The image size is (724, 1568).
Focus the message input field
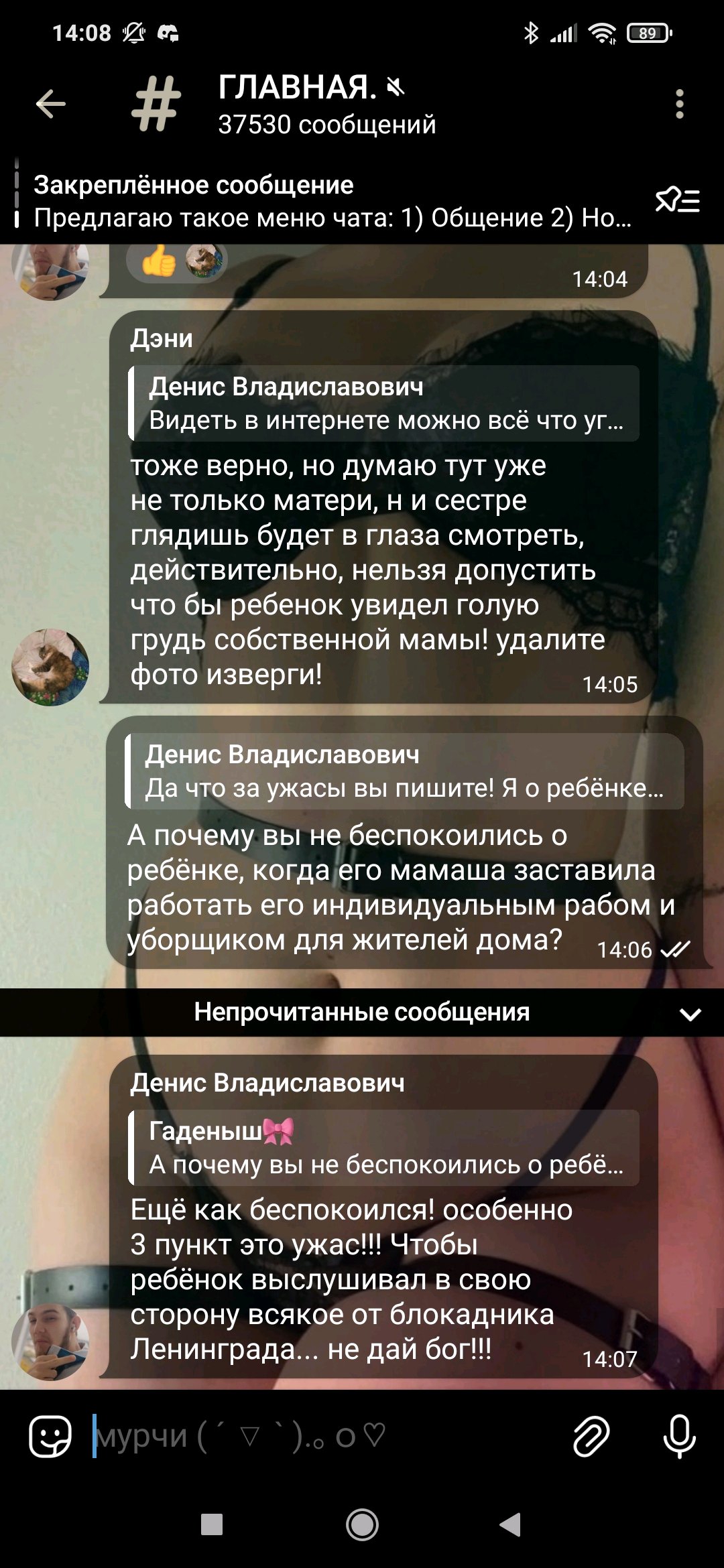[322, 1437]
